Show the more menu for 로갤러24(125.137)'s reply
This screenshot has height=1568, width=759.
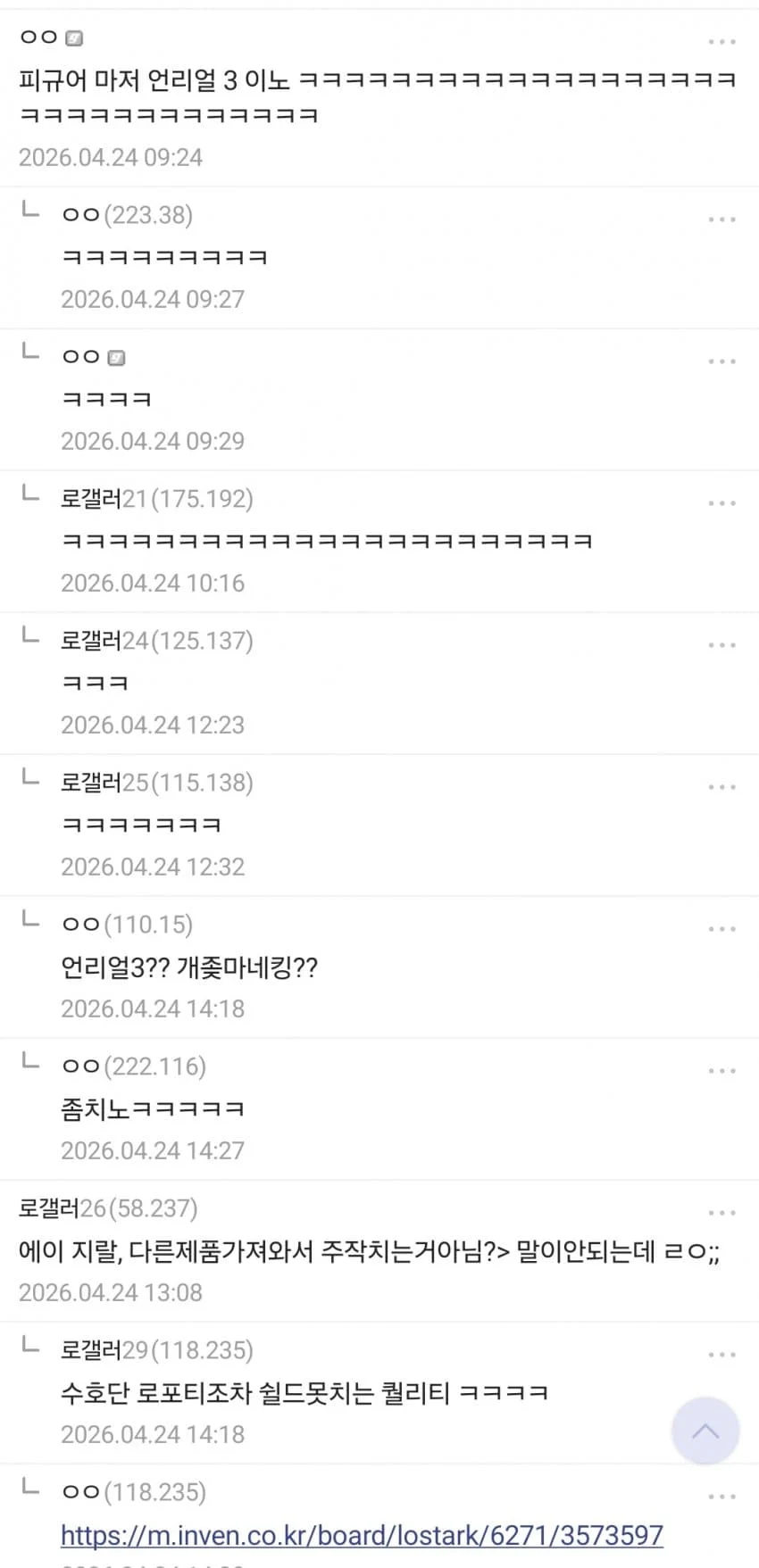coord(721,645)
